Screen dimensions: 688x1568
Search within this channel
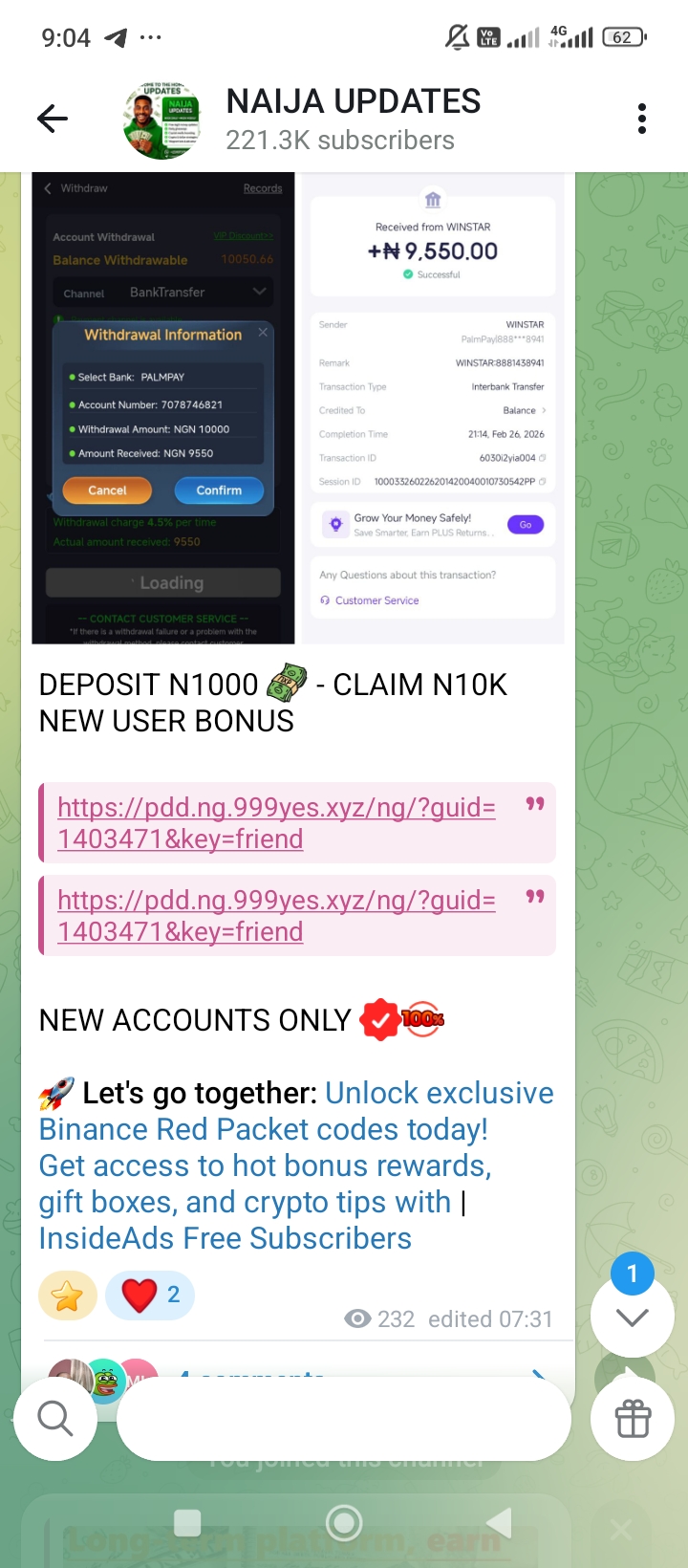55,1419
